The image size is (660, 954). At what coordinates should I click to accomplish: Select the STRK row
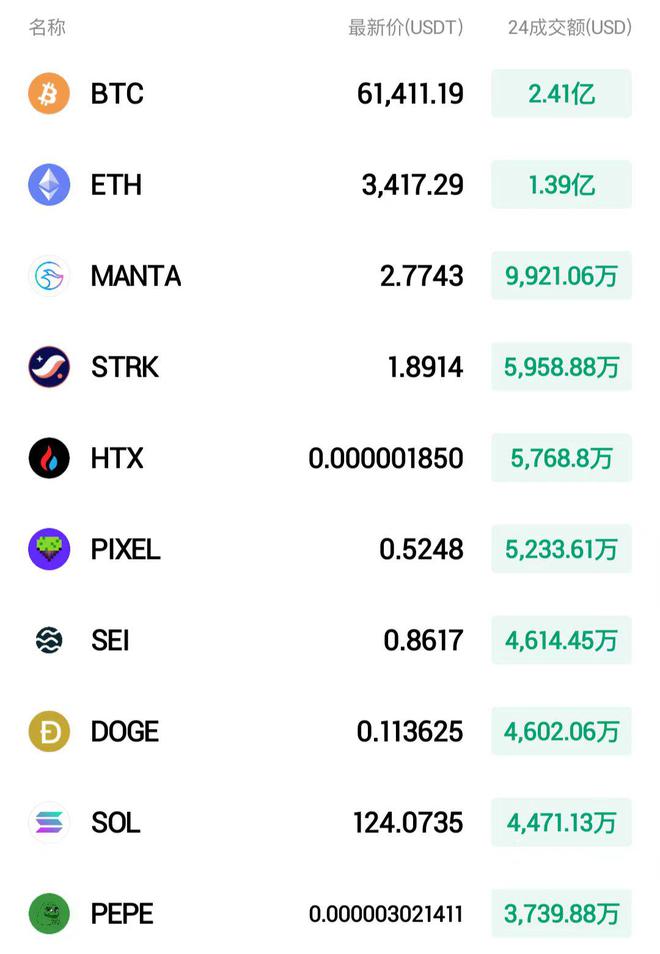pyautogui.click(x=124, y=367)
